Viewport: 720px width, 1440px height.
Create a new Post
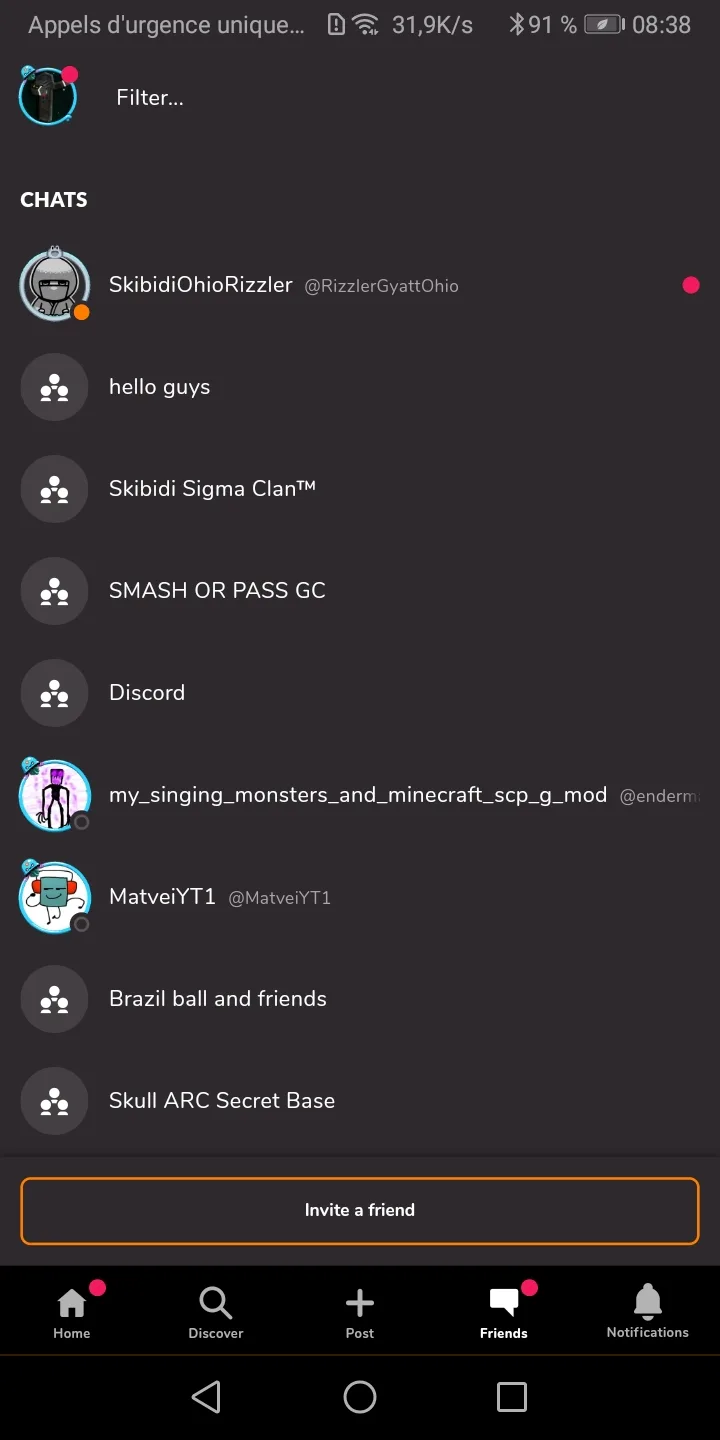pyautogui.click(x=360, y=1312)
